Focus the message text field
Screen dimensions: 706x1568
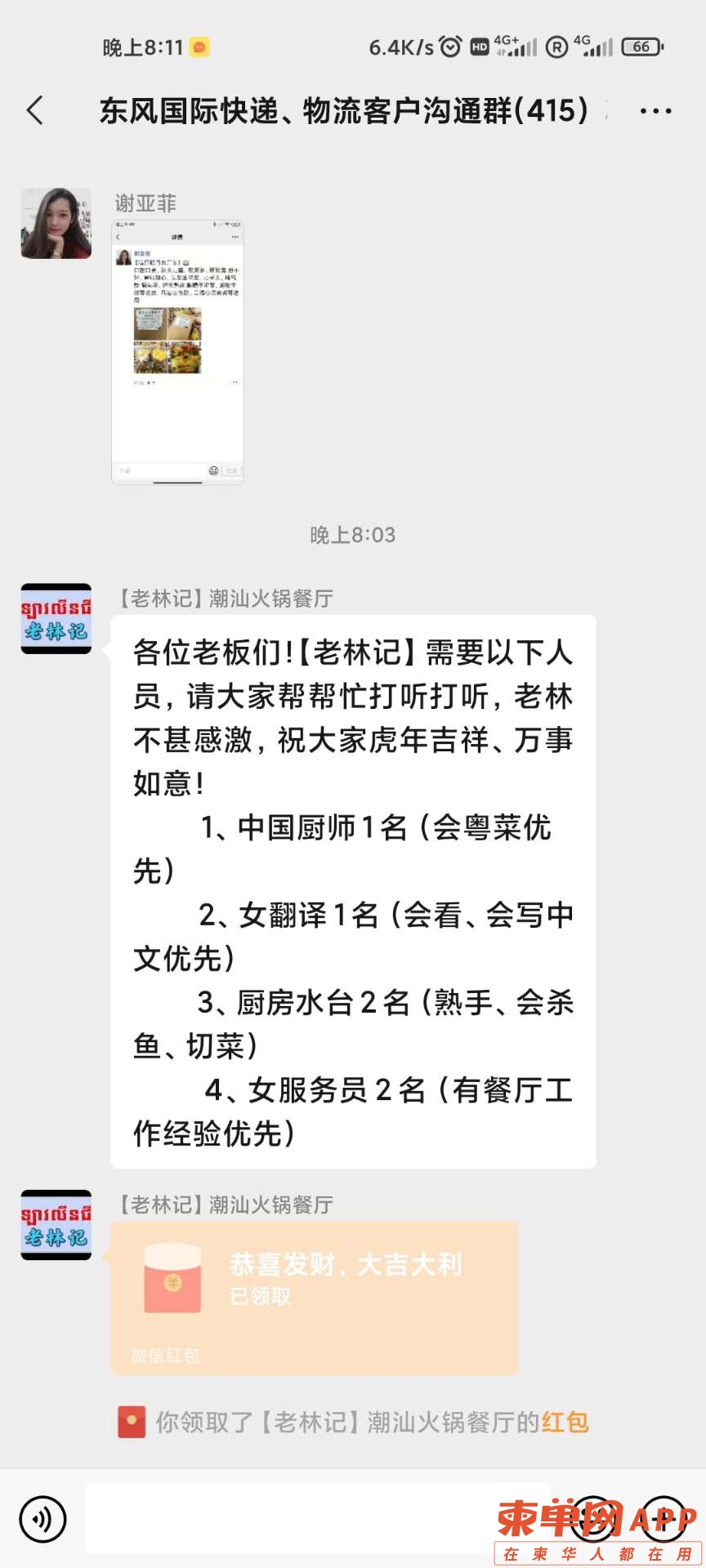point(317,1518)
